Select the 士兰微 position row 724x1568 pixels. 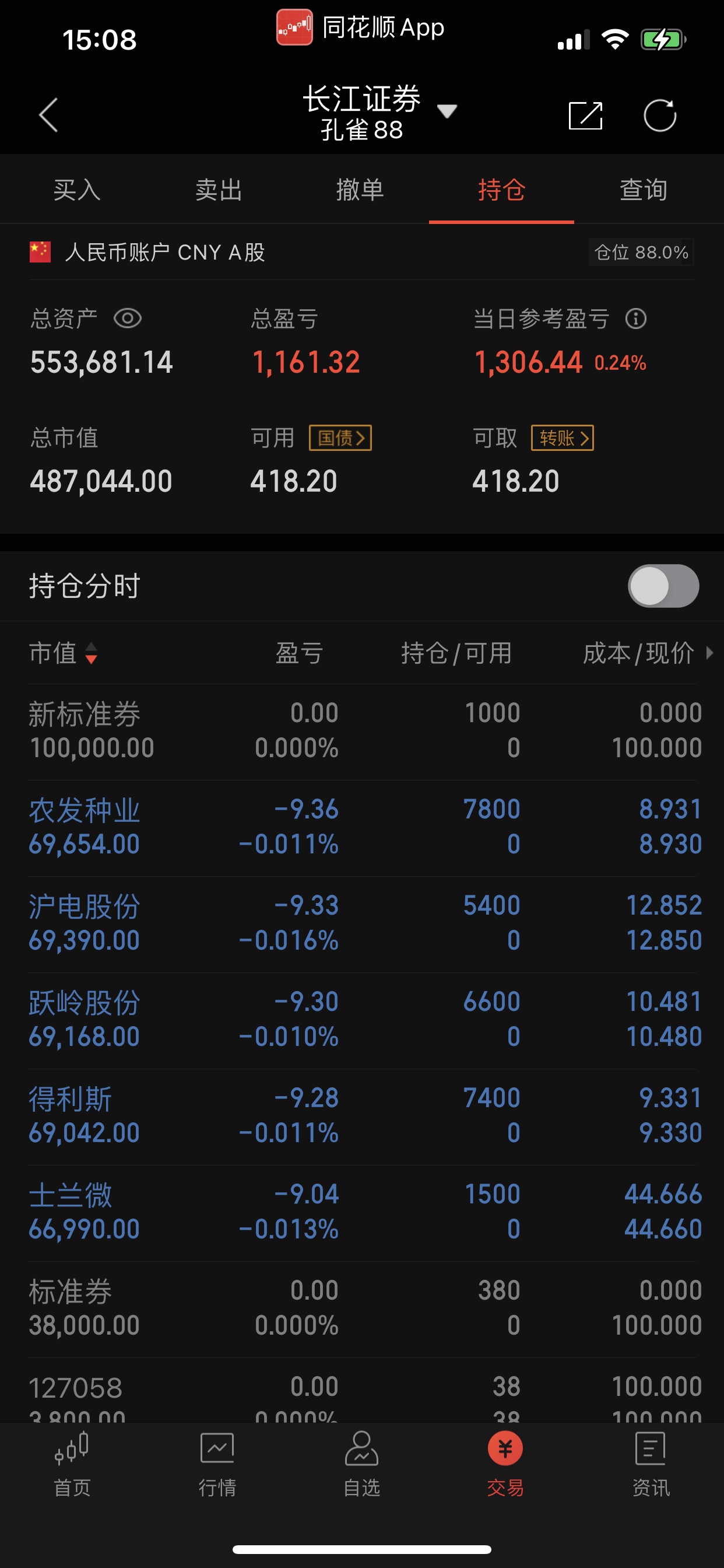(x=362, y=1213)
